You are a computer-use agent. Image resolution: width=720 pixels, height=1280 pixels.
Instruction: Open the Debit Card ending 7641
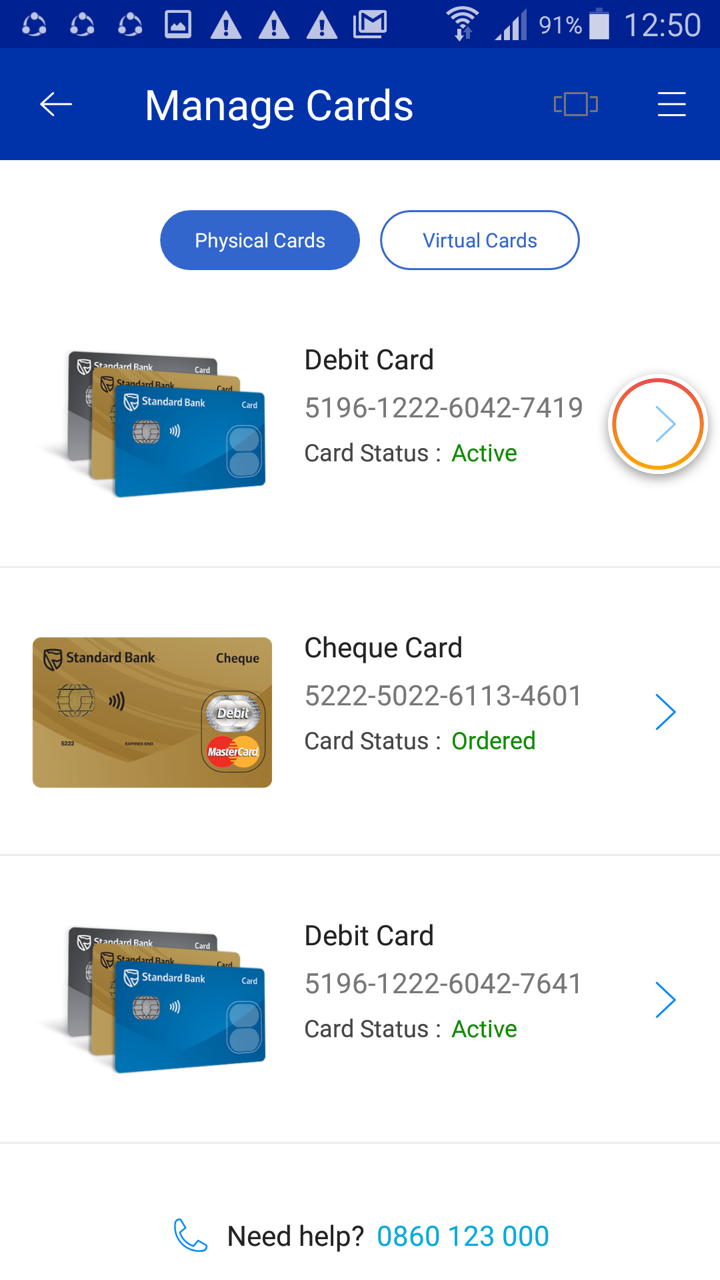tap(665, 1000)
